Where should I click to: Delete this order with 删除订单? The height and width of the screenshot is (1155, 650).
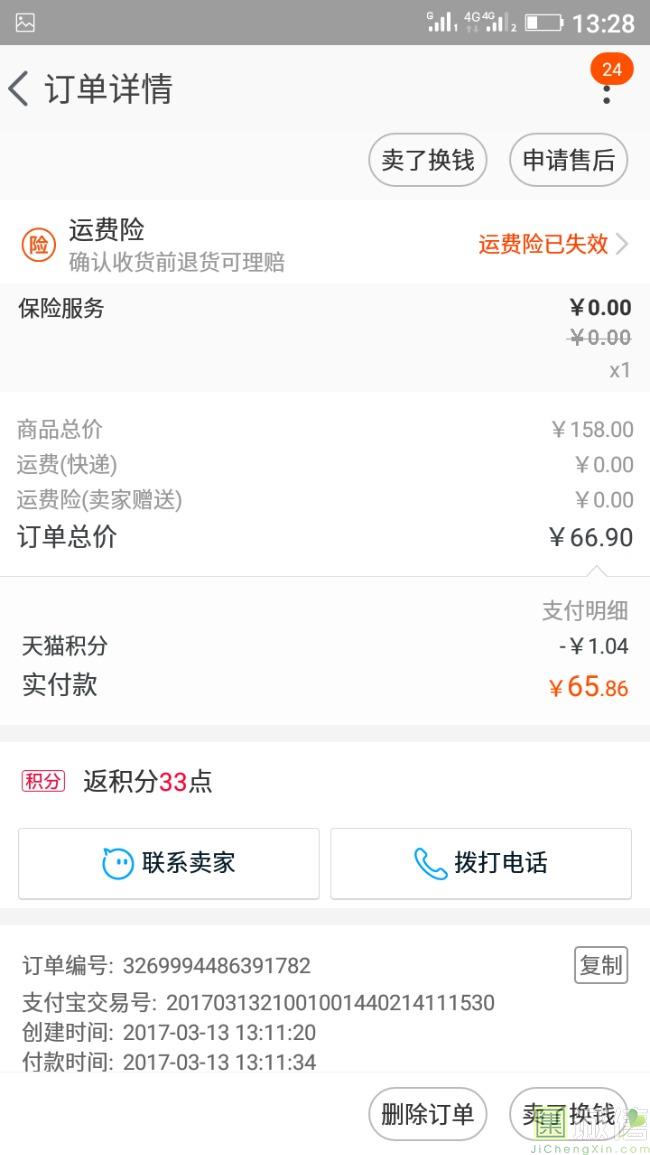[427, 1114]
